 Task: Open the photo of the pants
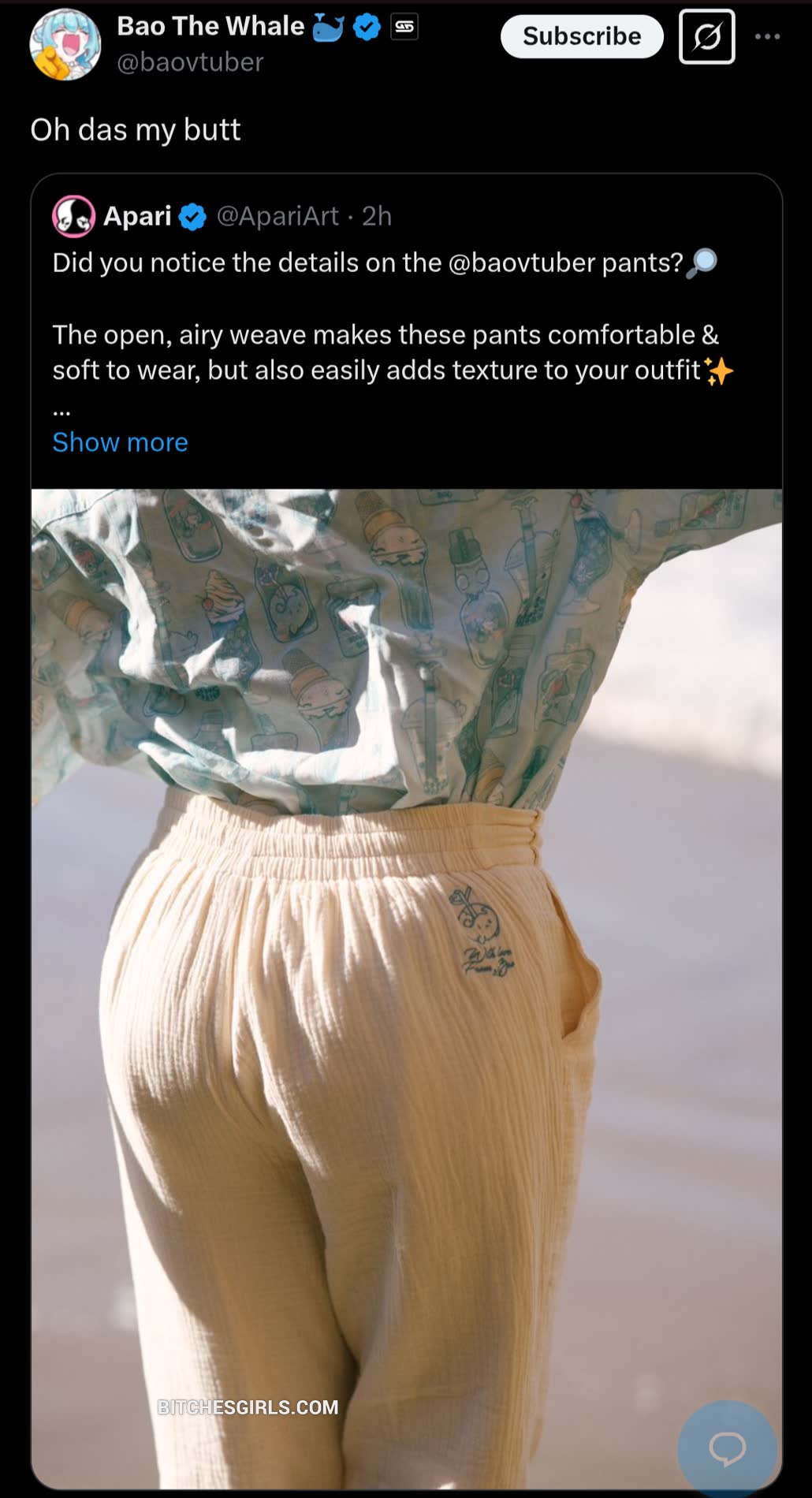[406, 986]
